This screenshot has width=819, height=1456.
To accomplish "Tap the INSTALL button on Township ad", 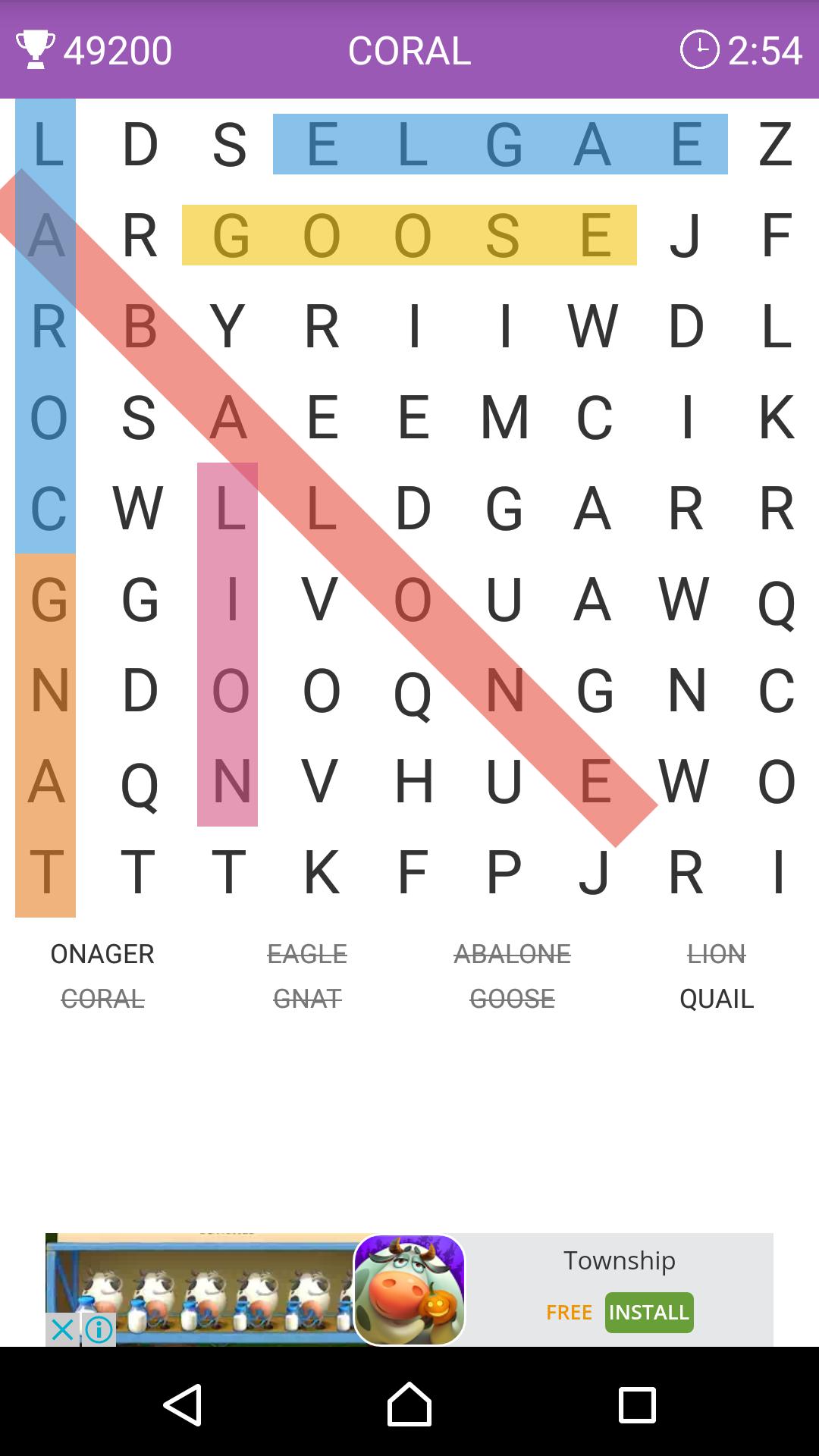I will tap(649, 1313).
